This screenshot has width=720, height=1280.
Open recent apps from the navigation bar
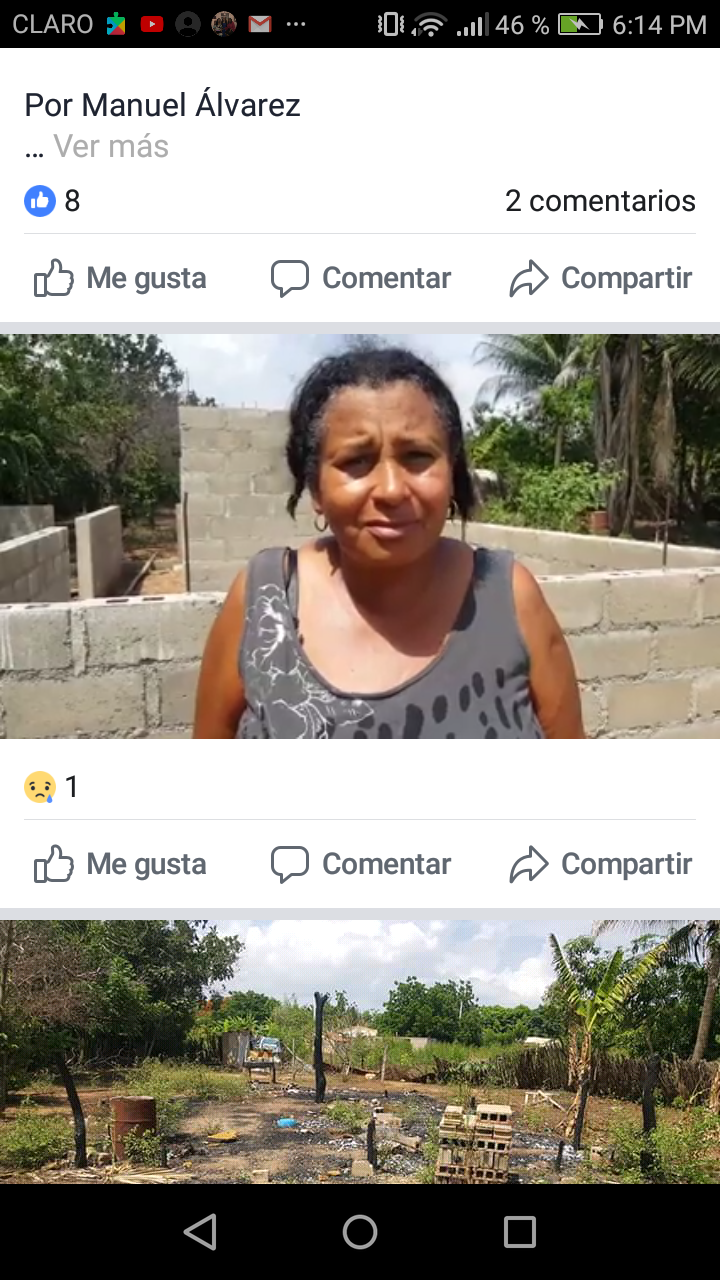pyautogui.click(x=520, y=1232)
